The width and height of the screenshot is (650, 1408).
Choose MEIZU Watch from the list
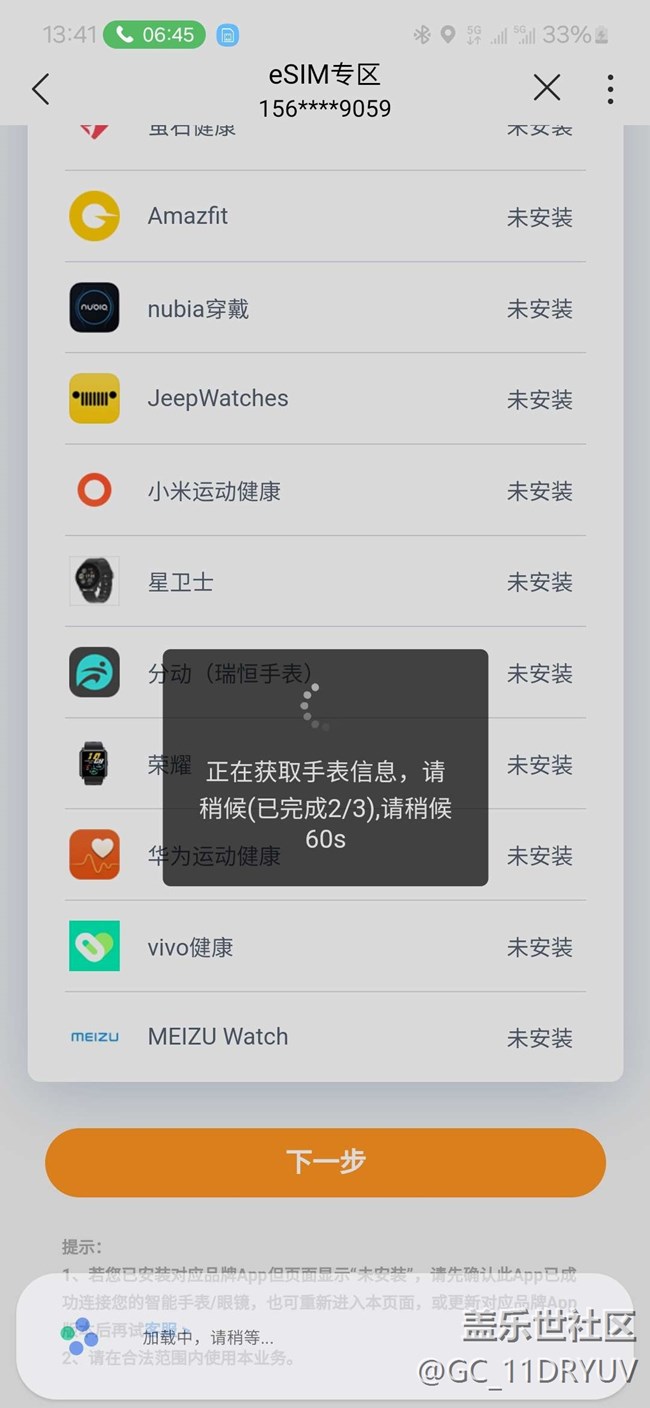click(x=325, y=1037)
